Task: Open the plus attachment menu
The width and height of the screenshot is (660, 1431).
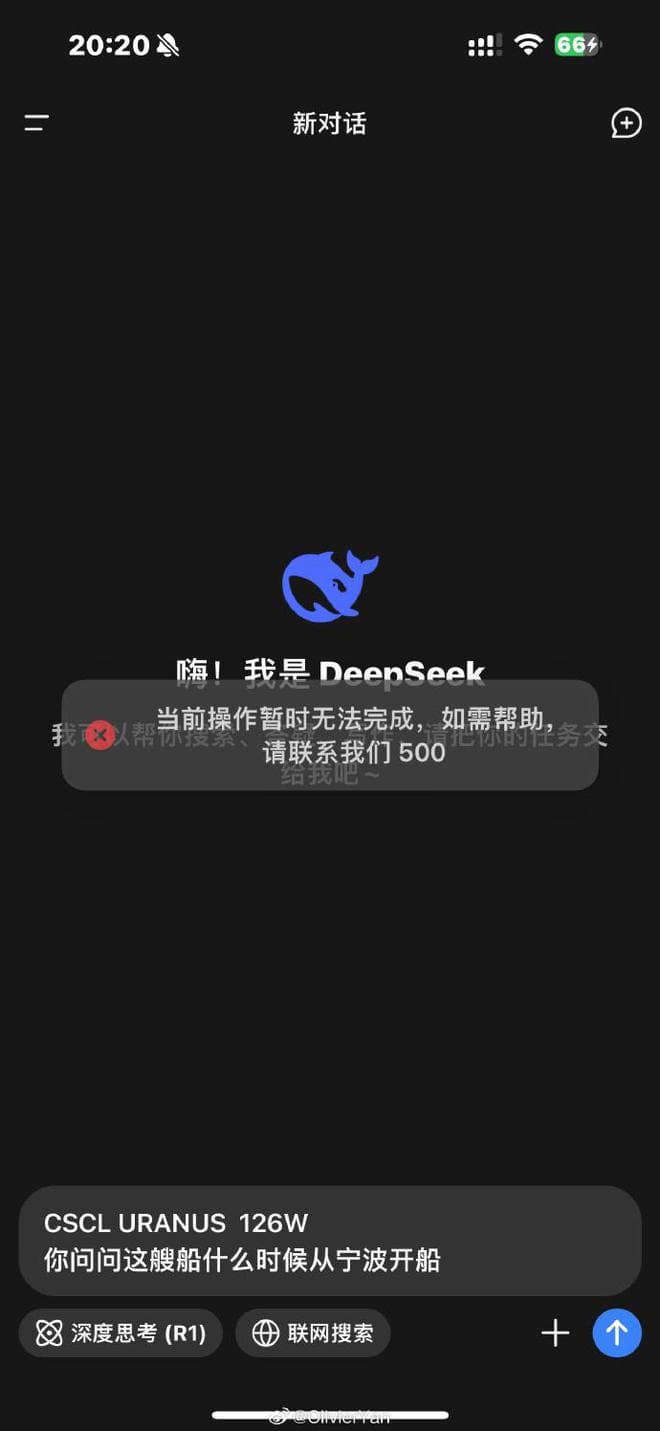Action: click(x=555, y=1333)
